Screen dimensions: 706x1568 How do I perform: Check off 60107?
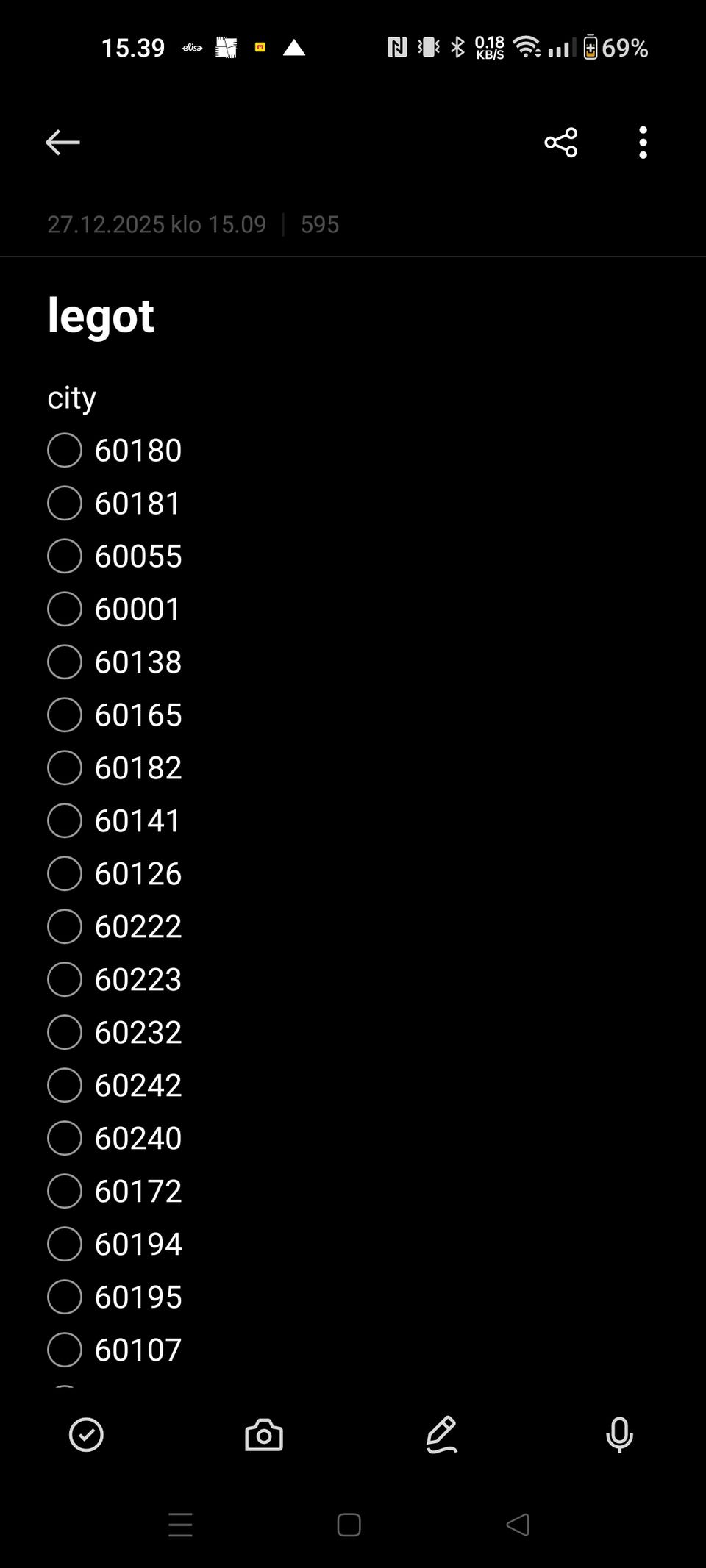click(x=65, y=1350)
